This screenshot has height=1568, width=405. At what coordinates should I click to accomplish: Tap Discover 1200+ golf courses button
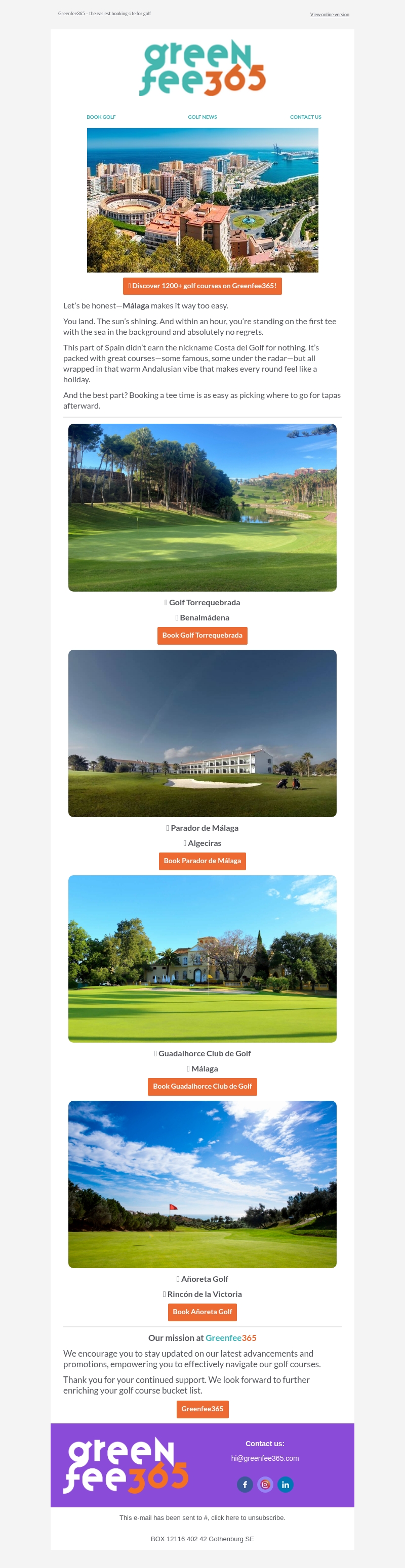click(202, 286)
